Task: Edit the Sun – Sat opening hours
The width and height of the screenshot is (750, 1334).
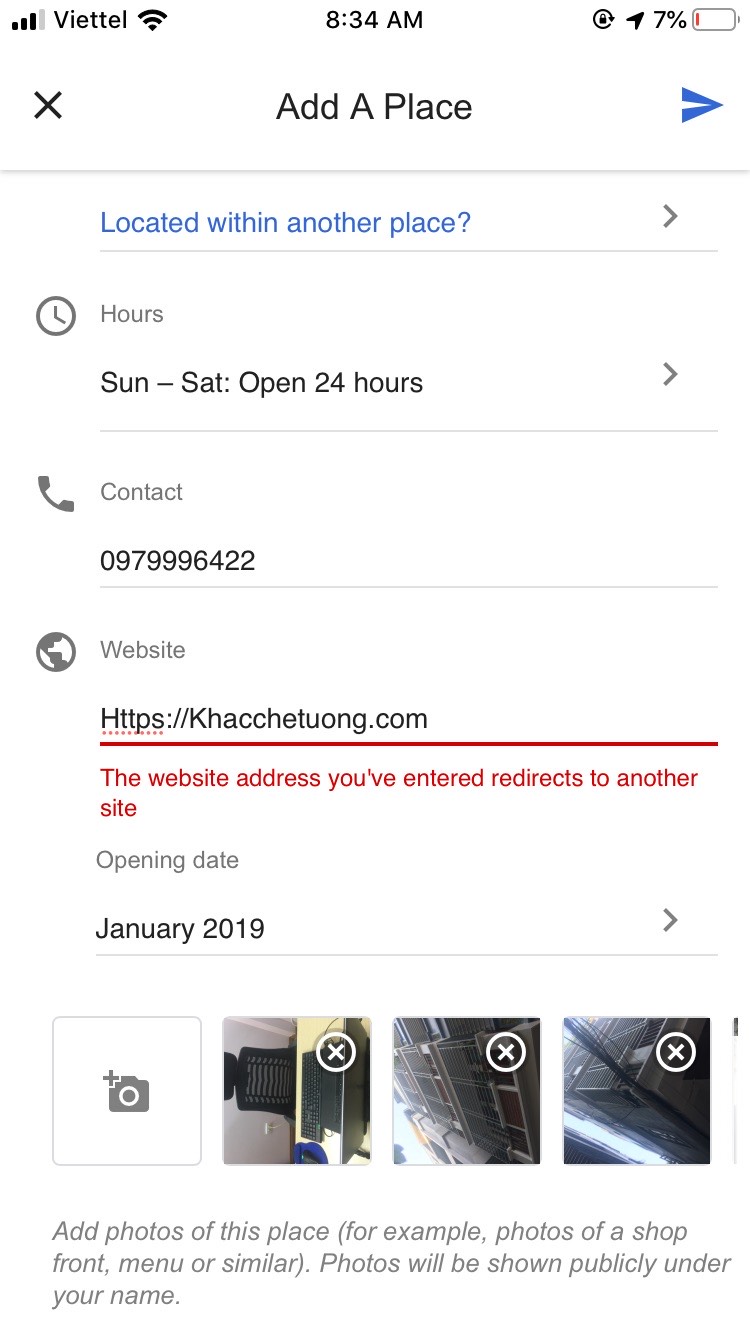Action: [x=408, y=382]
